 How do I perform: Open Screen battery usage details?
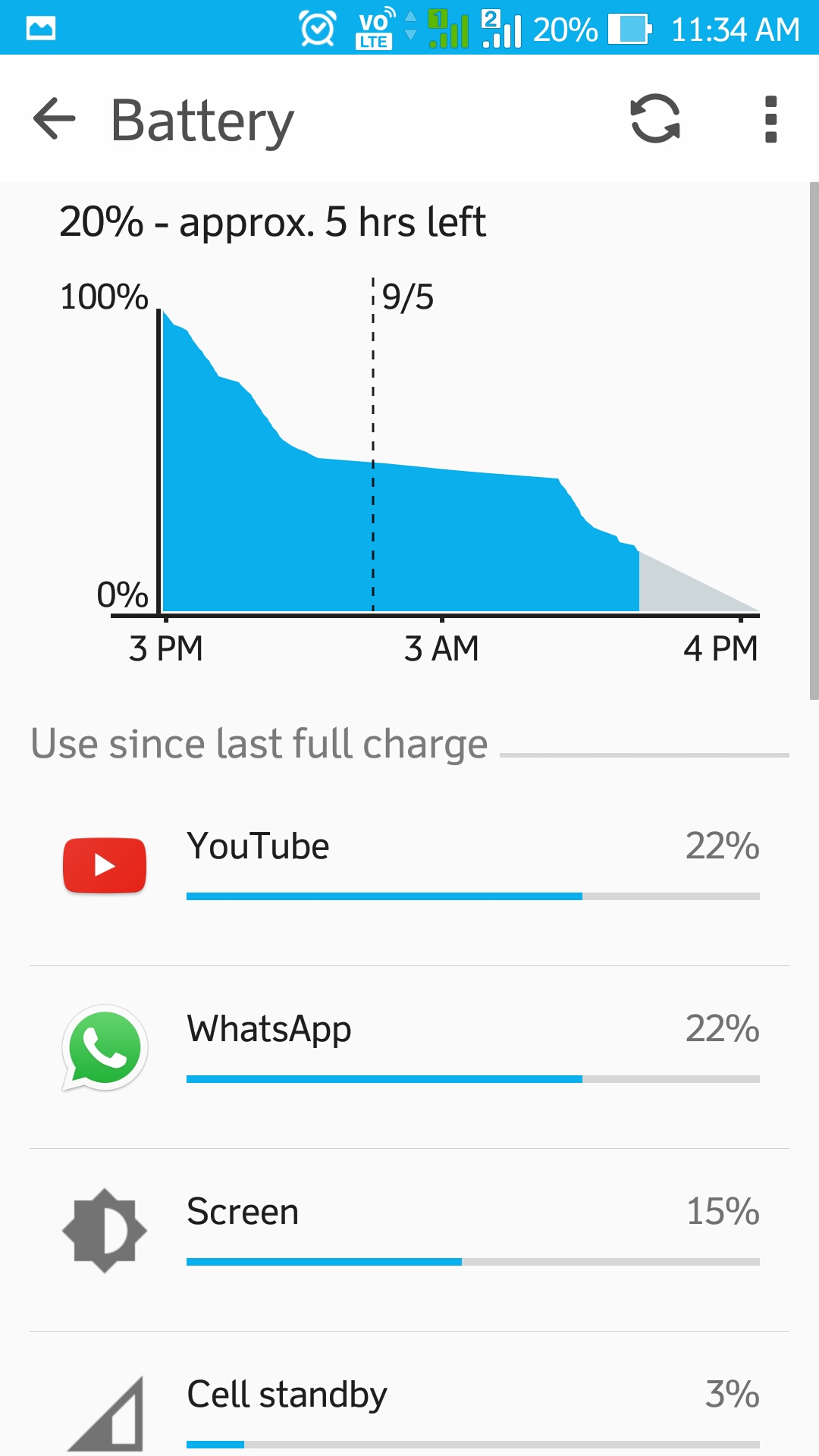409,1240
